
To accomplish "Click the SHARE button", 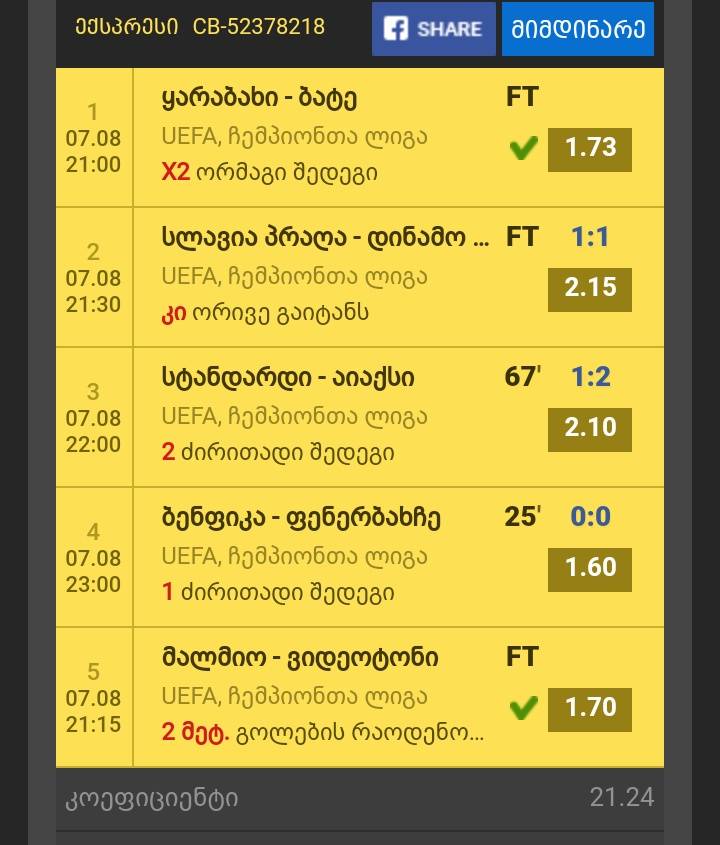I will pos(433,29).
